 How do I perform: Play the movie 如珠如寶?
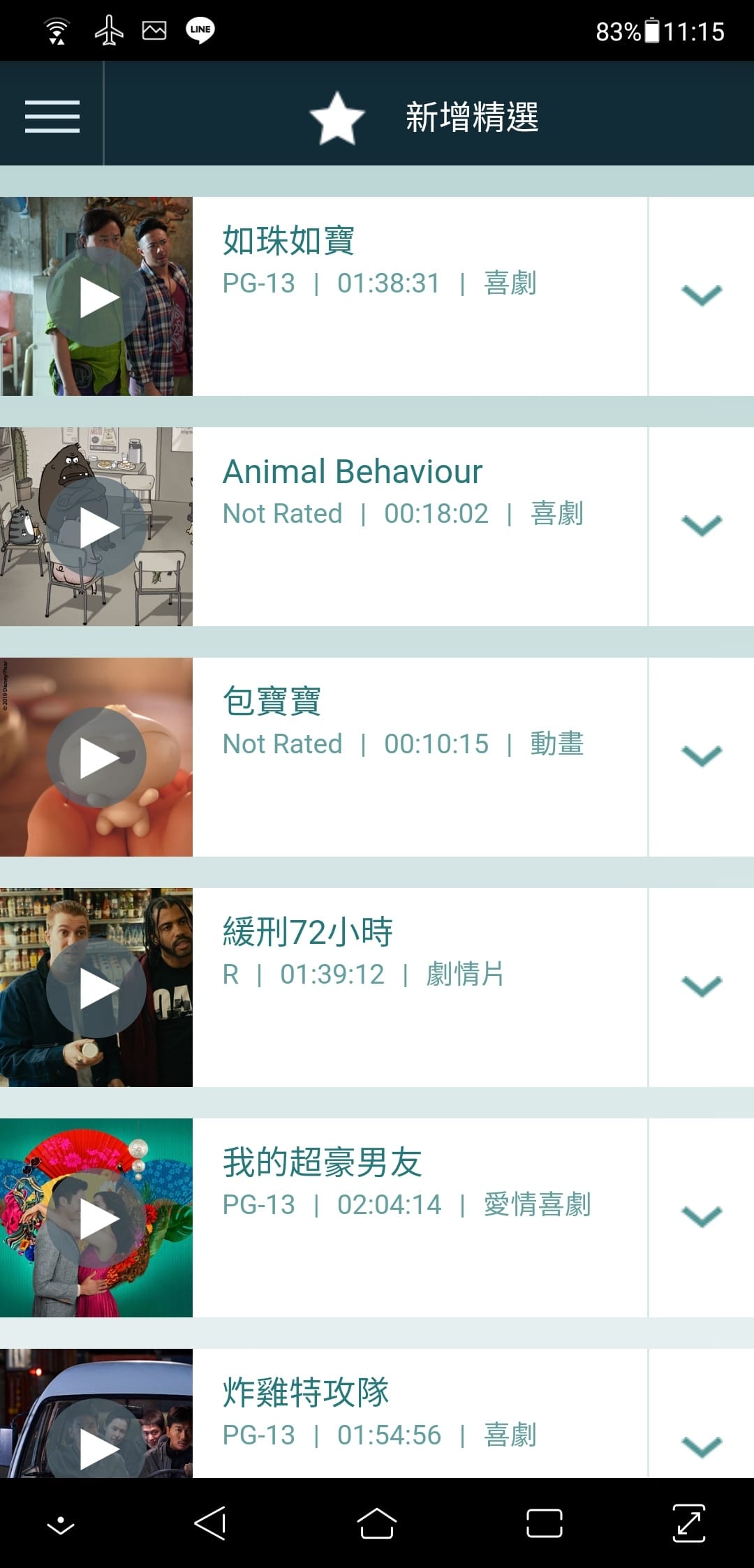click(x=96, y=297)
